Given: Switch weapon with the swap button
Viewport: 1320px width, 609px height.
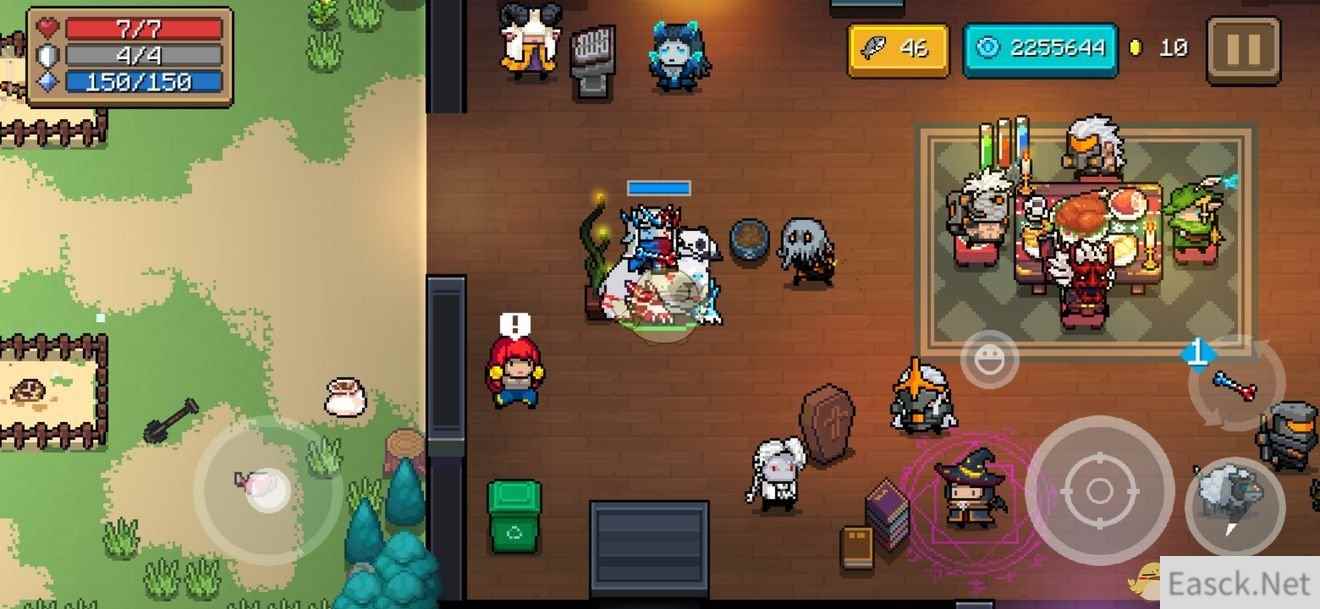Looking at the screenshot, I should [x=1230, y=382].
